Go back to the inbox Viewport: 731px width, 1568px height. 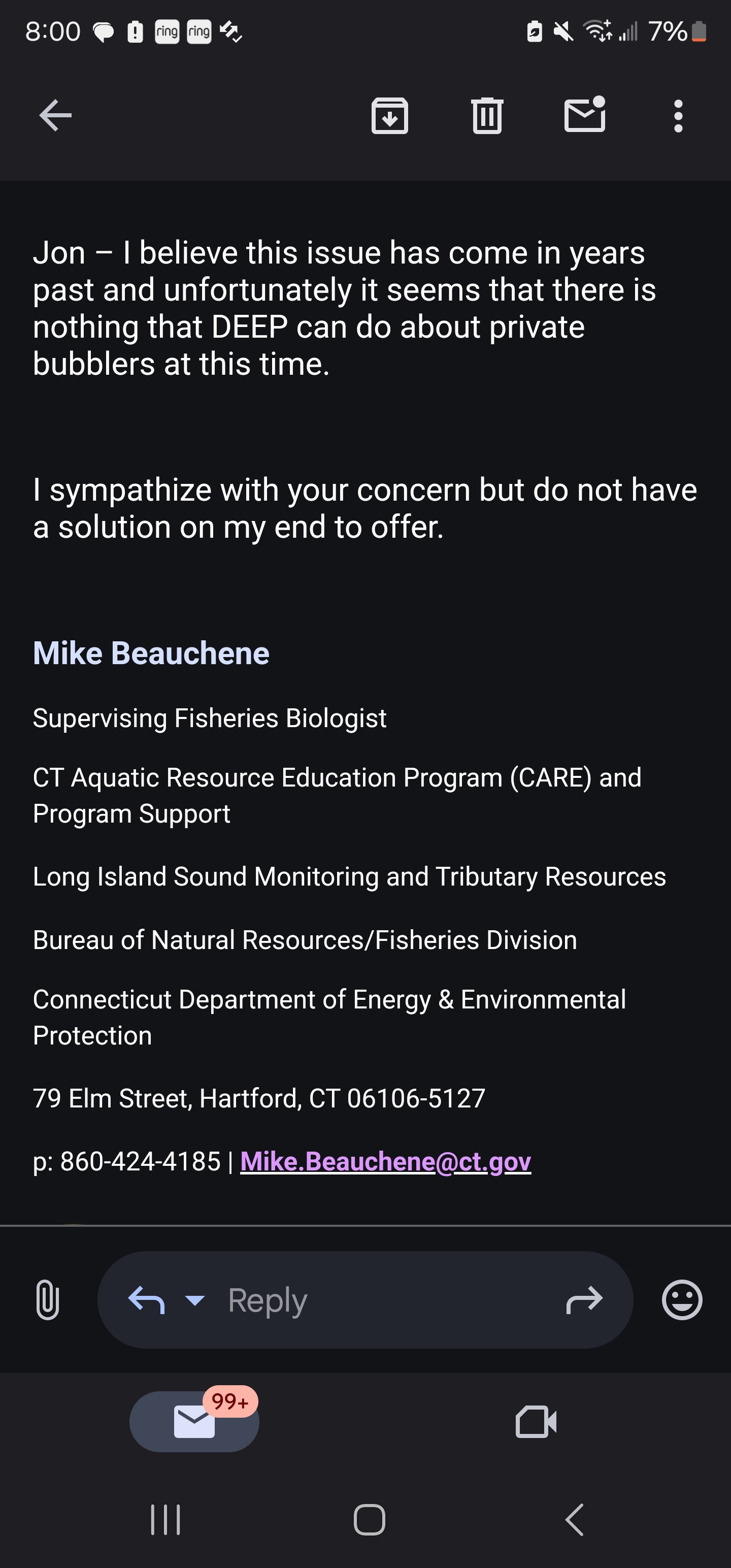pyautogui.click(x=55, y=116)
